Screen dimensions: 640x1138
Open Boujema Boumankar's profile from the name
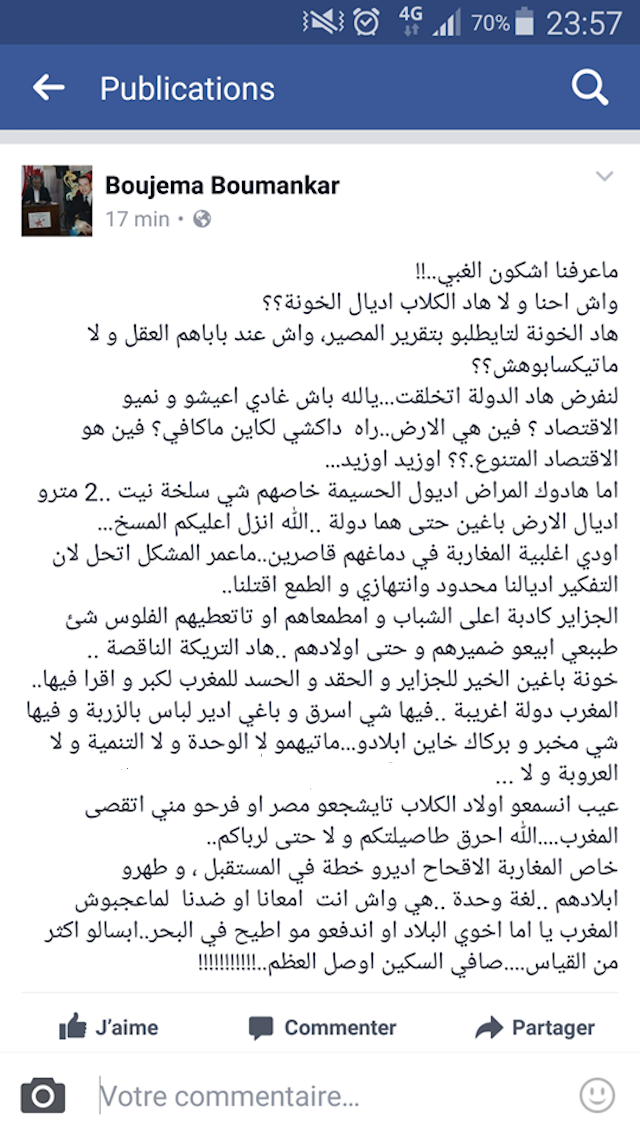click(x=222, y=186)
